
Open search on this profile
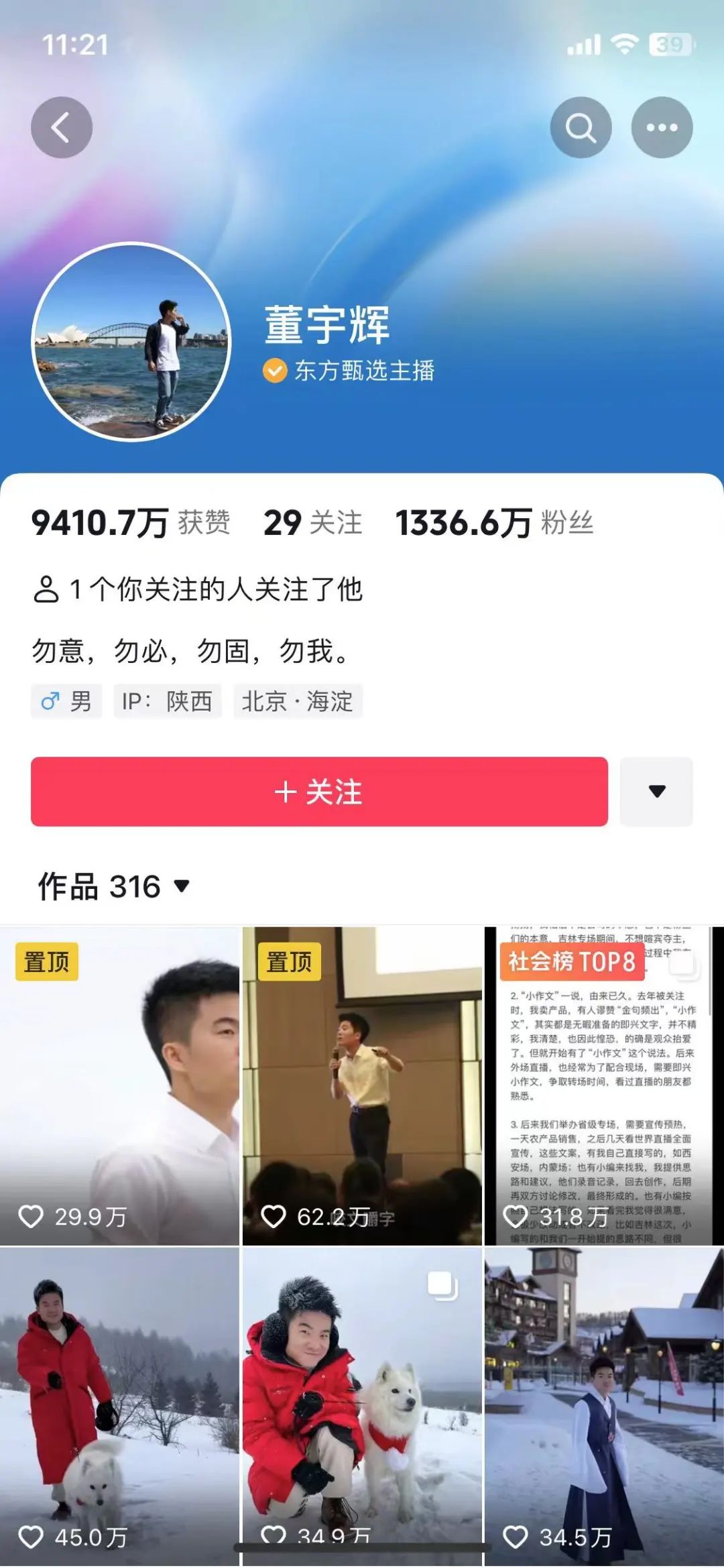tap(581, 127)
